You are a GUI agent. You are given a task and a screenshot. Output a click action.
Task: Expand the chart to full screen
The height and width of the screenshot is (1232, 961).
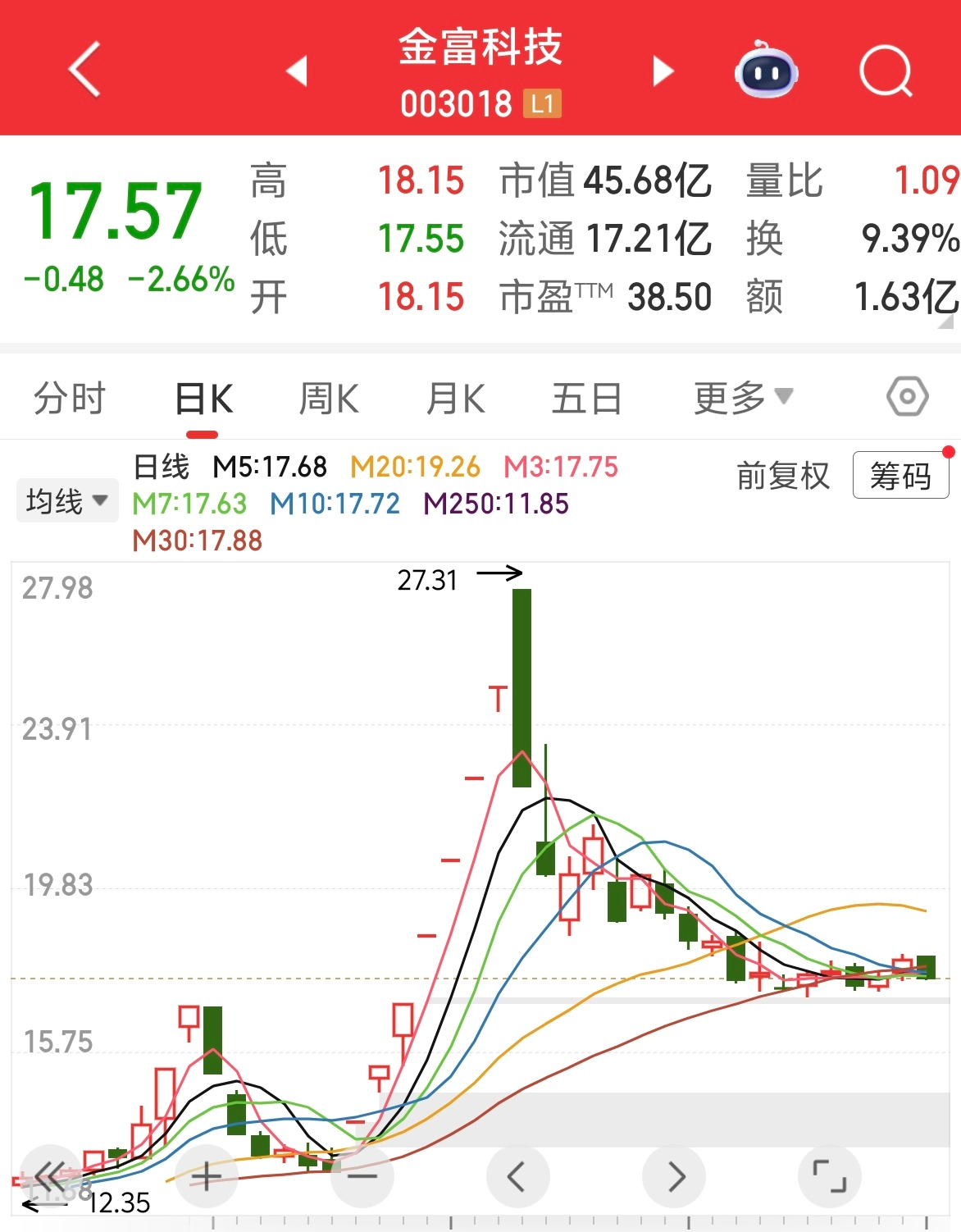(829, 1177)
